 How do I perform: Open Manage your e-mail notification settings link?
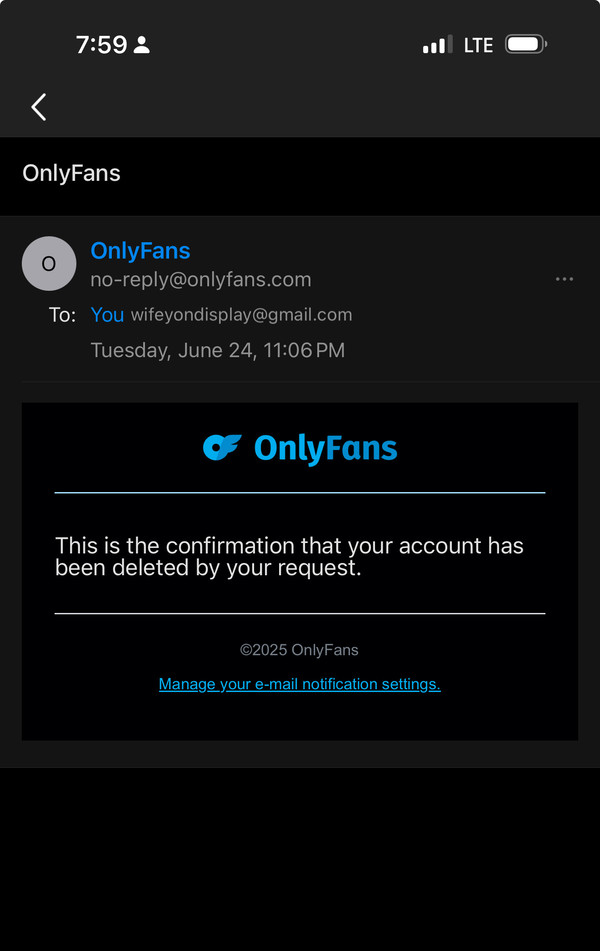tap(299, 684)
